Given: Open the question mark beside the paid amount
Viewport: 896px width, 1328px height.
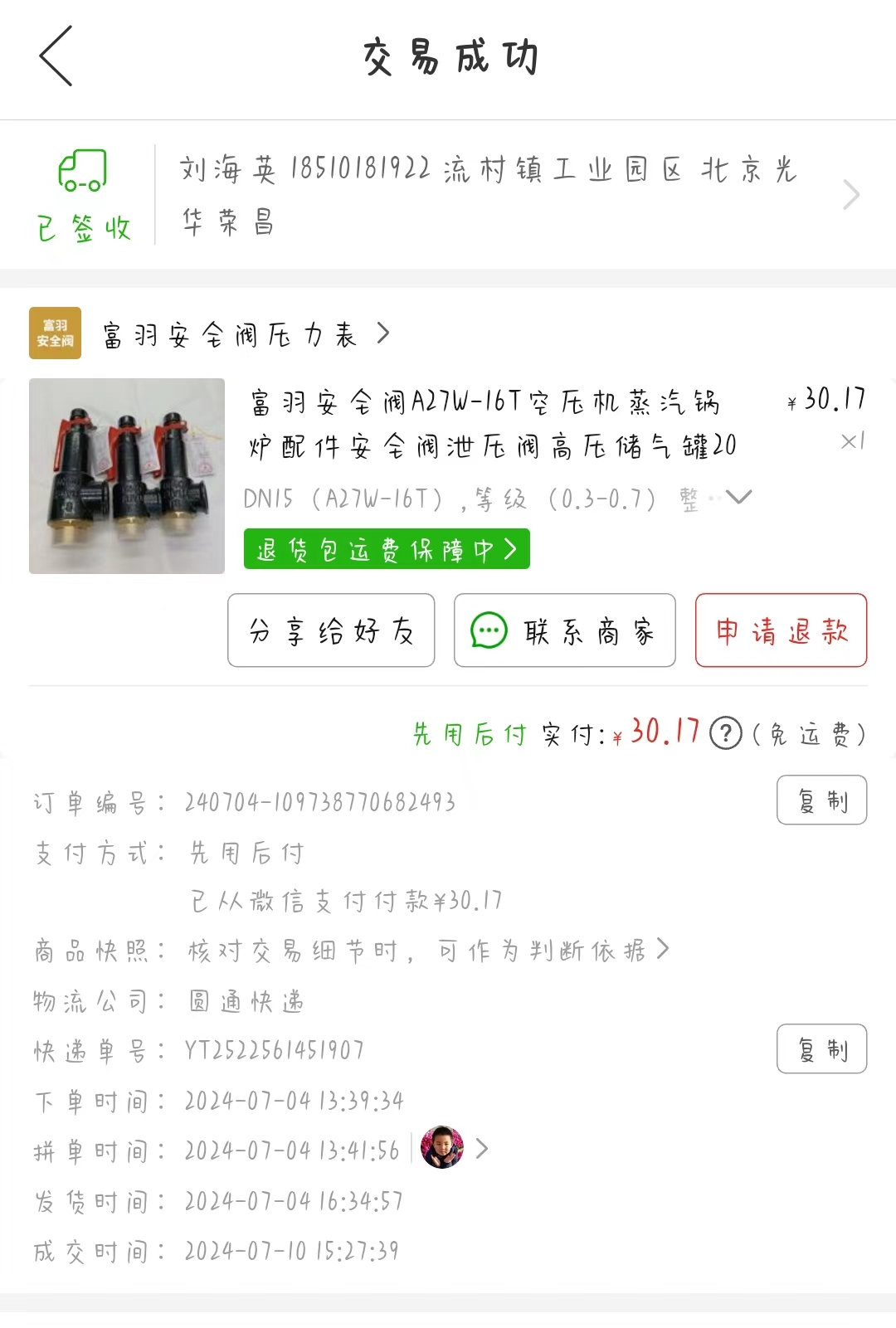Looking at the screenshot, I should 726,733.
